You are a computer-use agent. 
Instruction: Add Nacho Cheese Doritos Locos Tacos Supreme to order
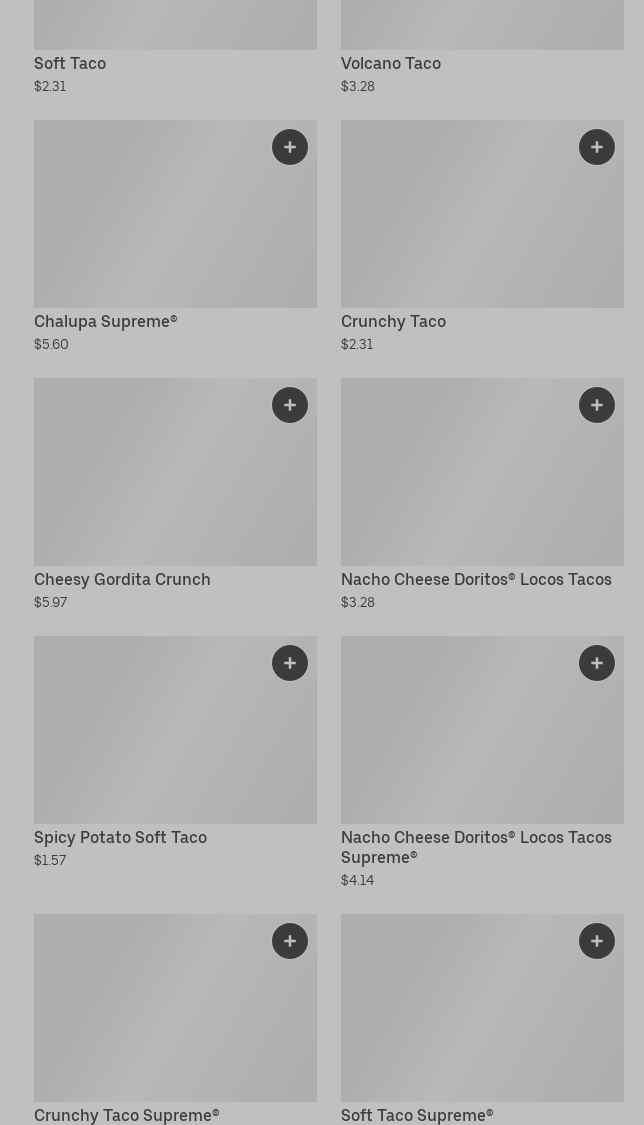pyautogui.click(x=597, y=663)
